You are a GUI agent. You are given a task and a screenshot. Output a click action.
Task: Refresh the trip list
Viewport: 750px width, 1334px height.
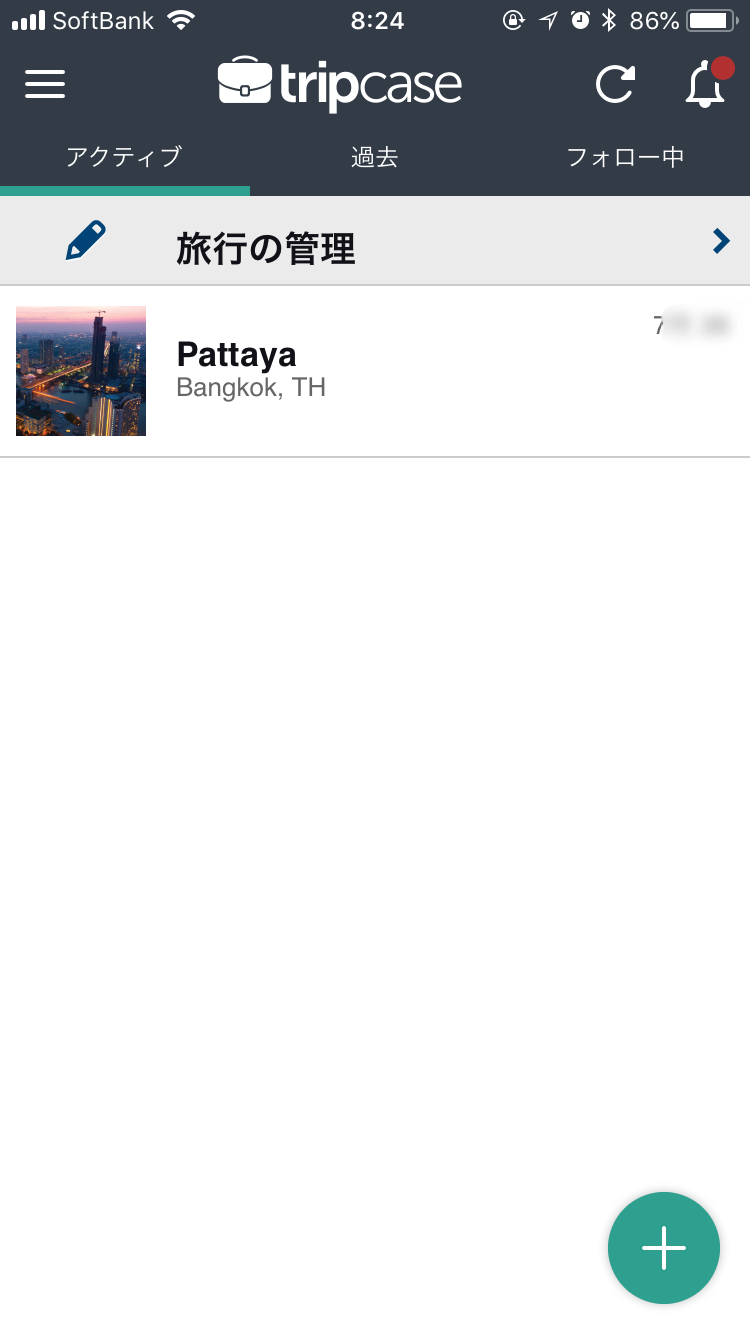(615, 85)
